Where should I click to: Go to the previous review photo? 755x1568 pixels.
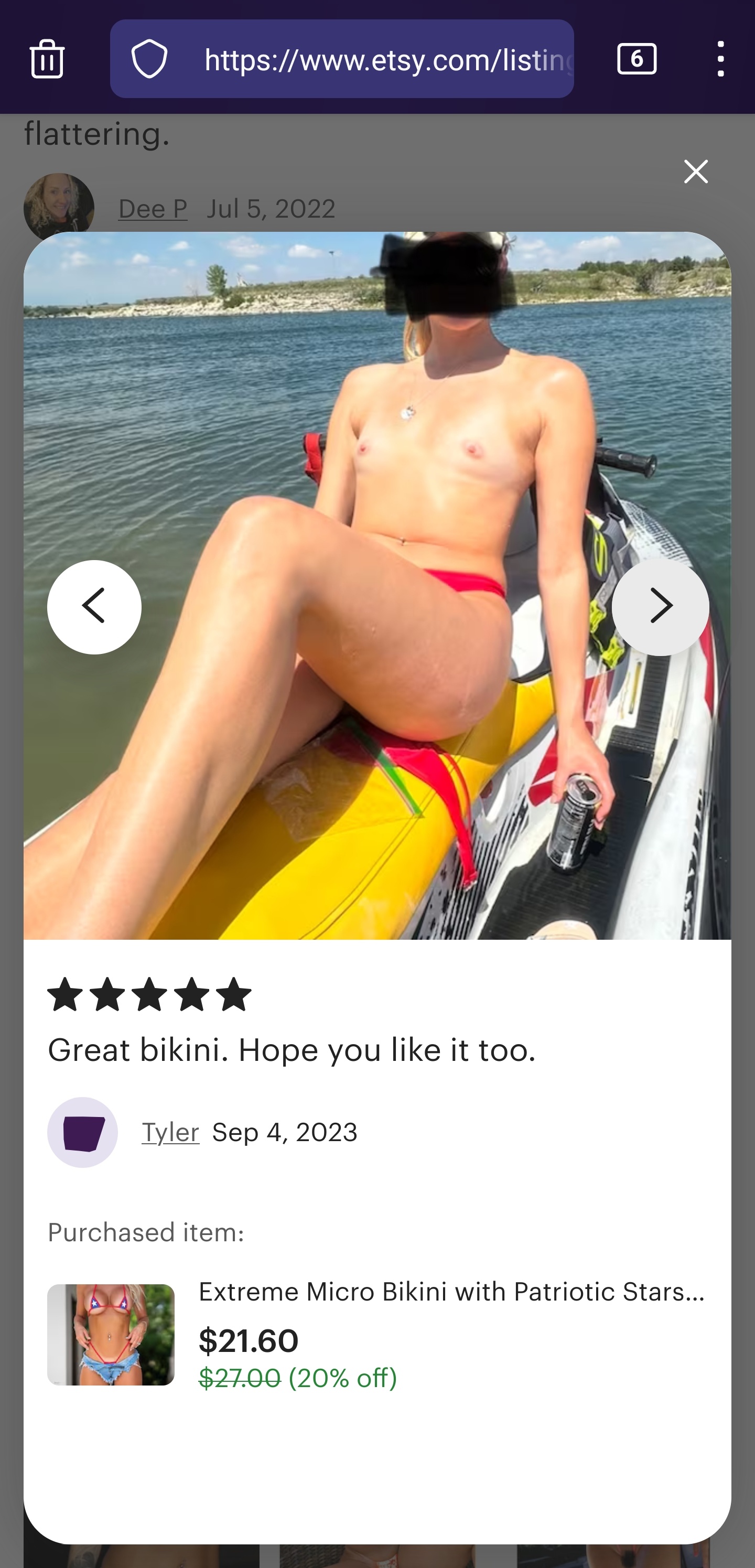(94, 607)
